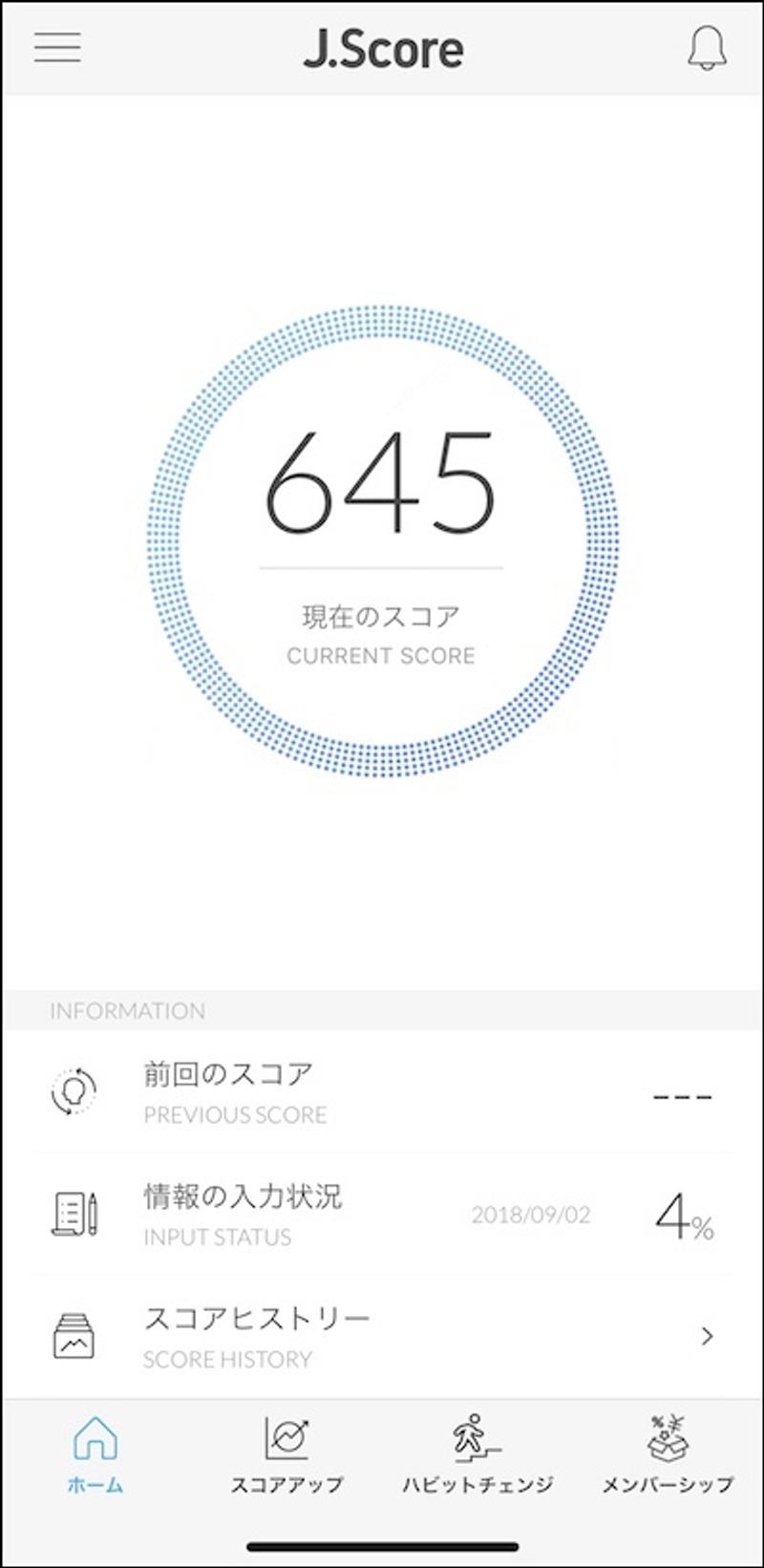Expand スコアヒストリー with the right chevron
Screen dimensions: 764x1568
click(x=707, y=1337)
